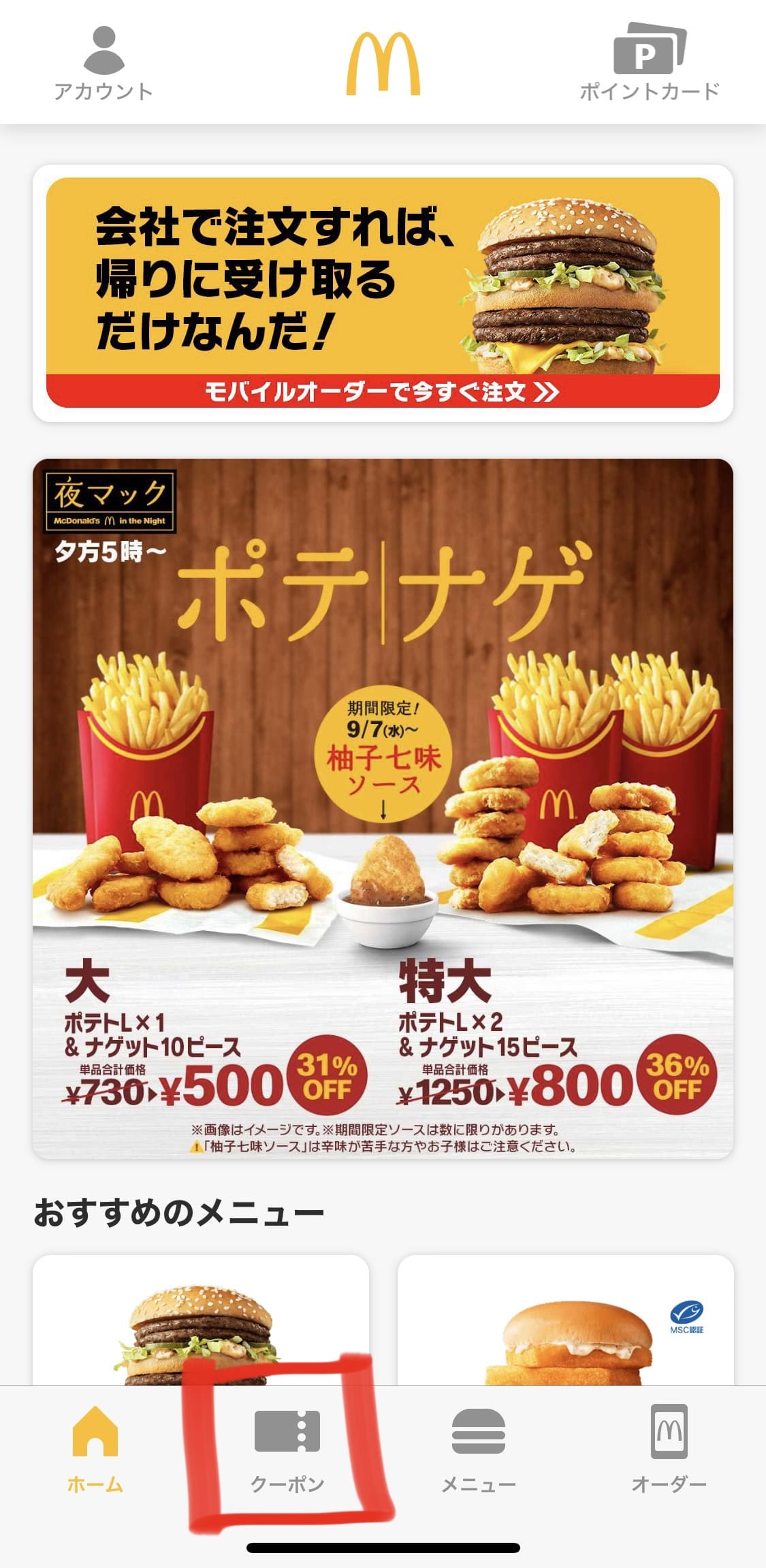Open the ポイントカード point card
The height and width of the screenshot is (1568, 766).
tap(649, 63)
